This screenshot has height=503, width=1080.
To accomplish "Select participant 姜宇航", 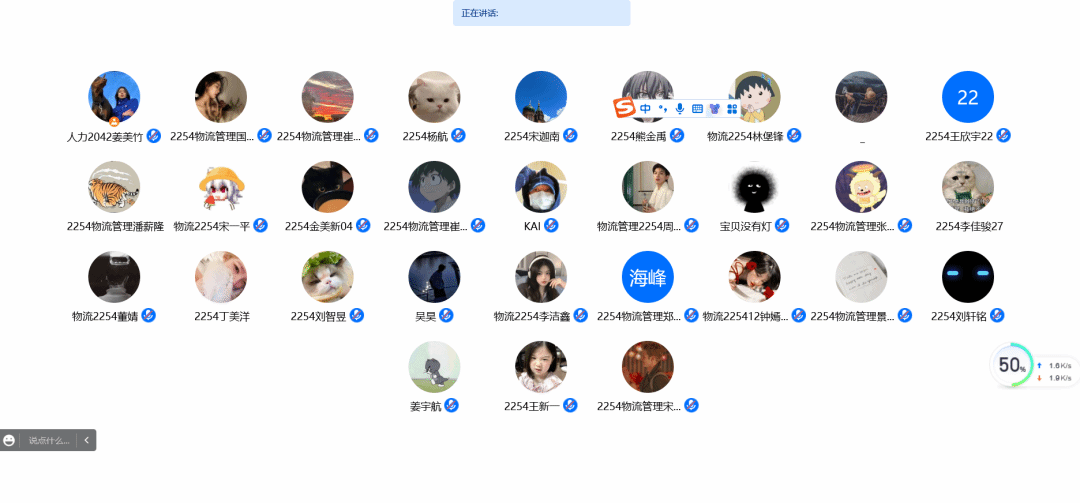I will (434, 367).
